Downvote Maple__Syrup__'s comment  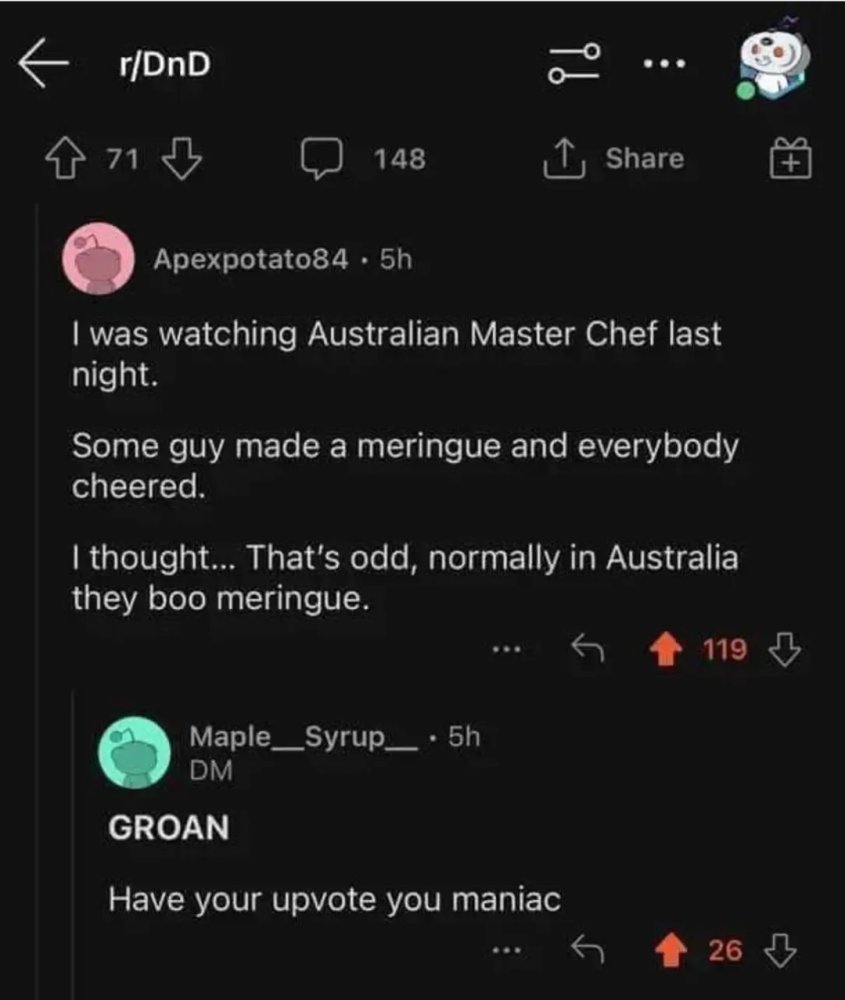tap(782, 950)
